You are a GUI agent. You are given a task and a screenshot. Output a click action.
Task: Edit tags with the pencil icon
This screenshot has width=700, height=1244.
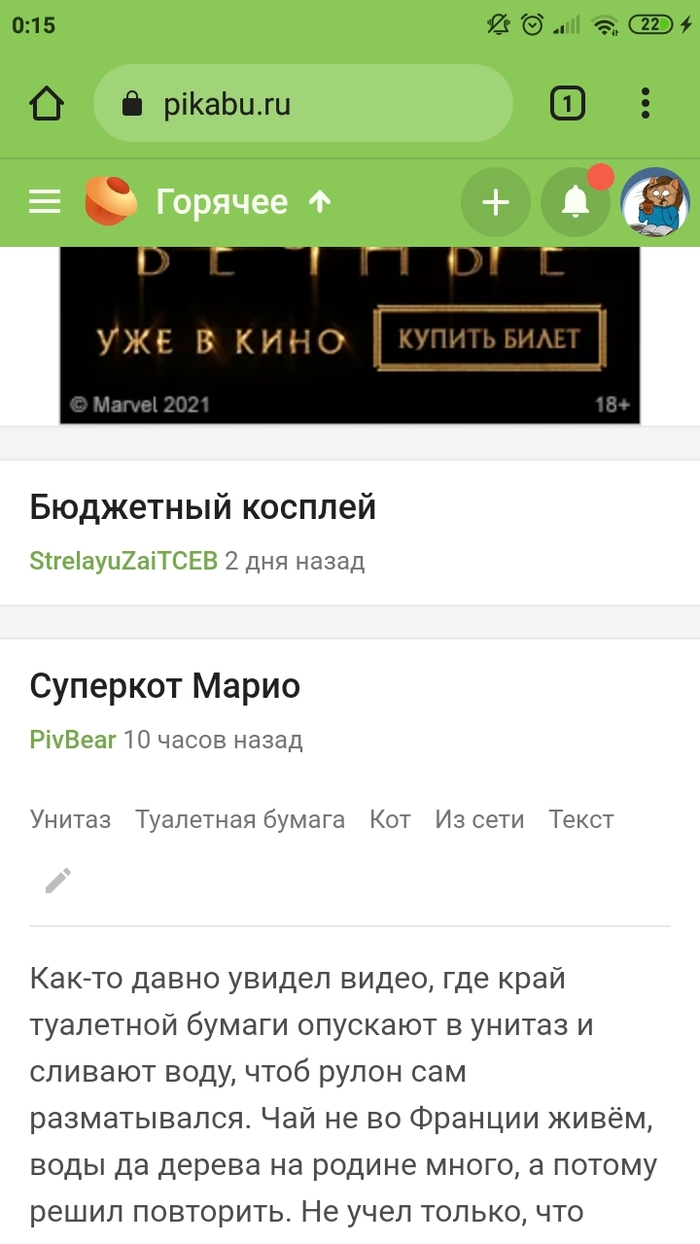pos(58,881)
